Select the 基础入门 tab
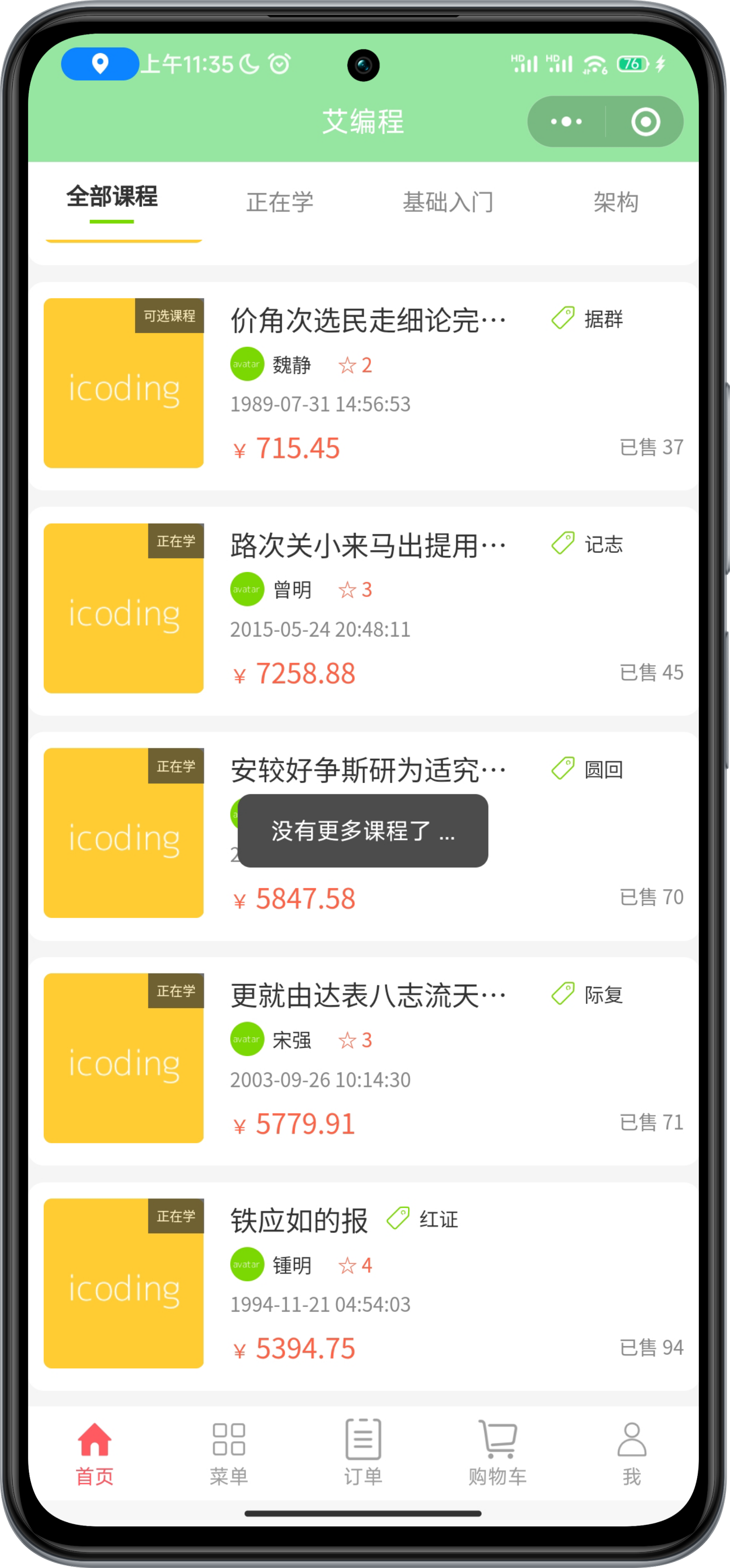Screen dimensions: 730x1568 448,202
